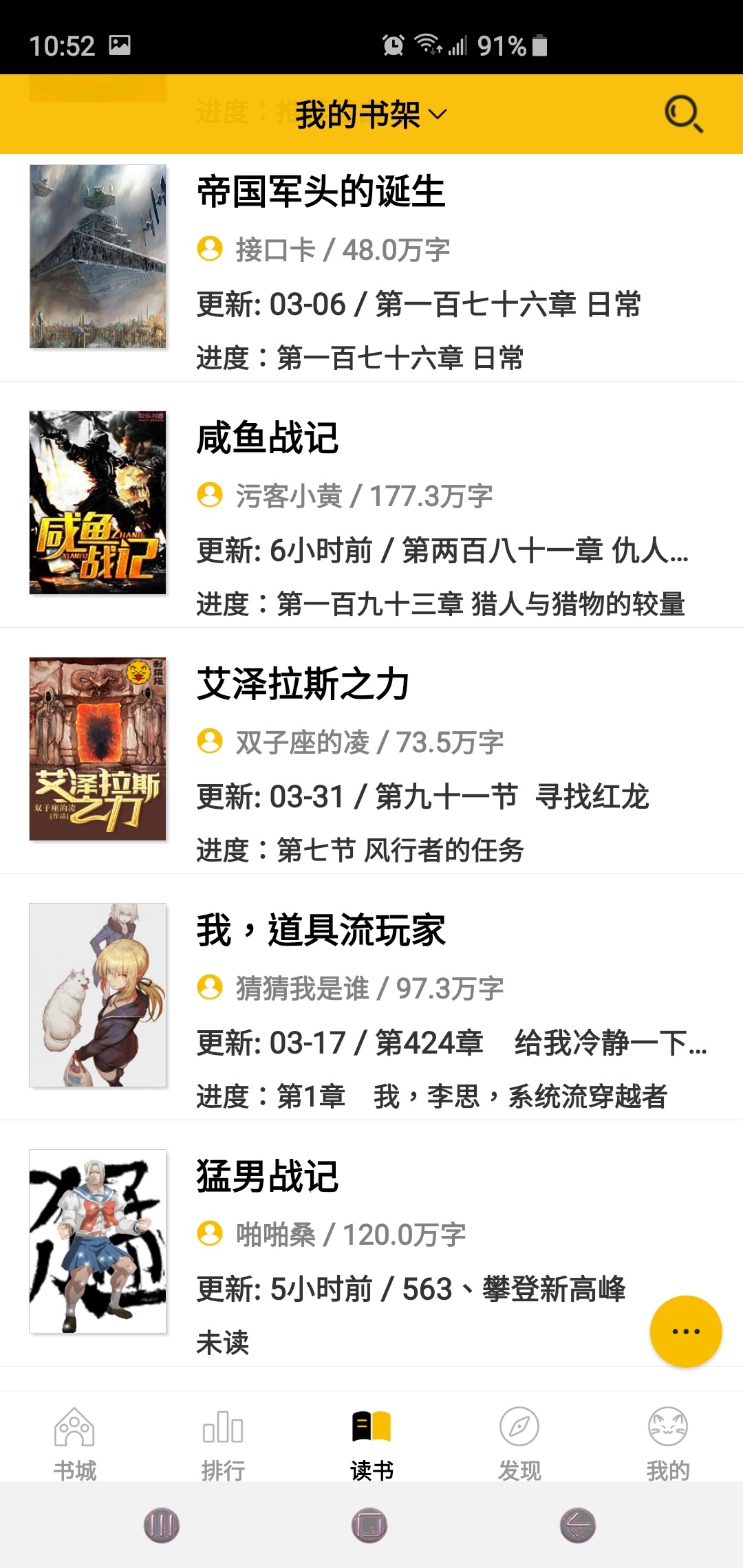Tap the system back button
This screenshot has height=1568, width=743.
(x=577, y=1525)
